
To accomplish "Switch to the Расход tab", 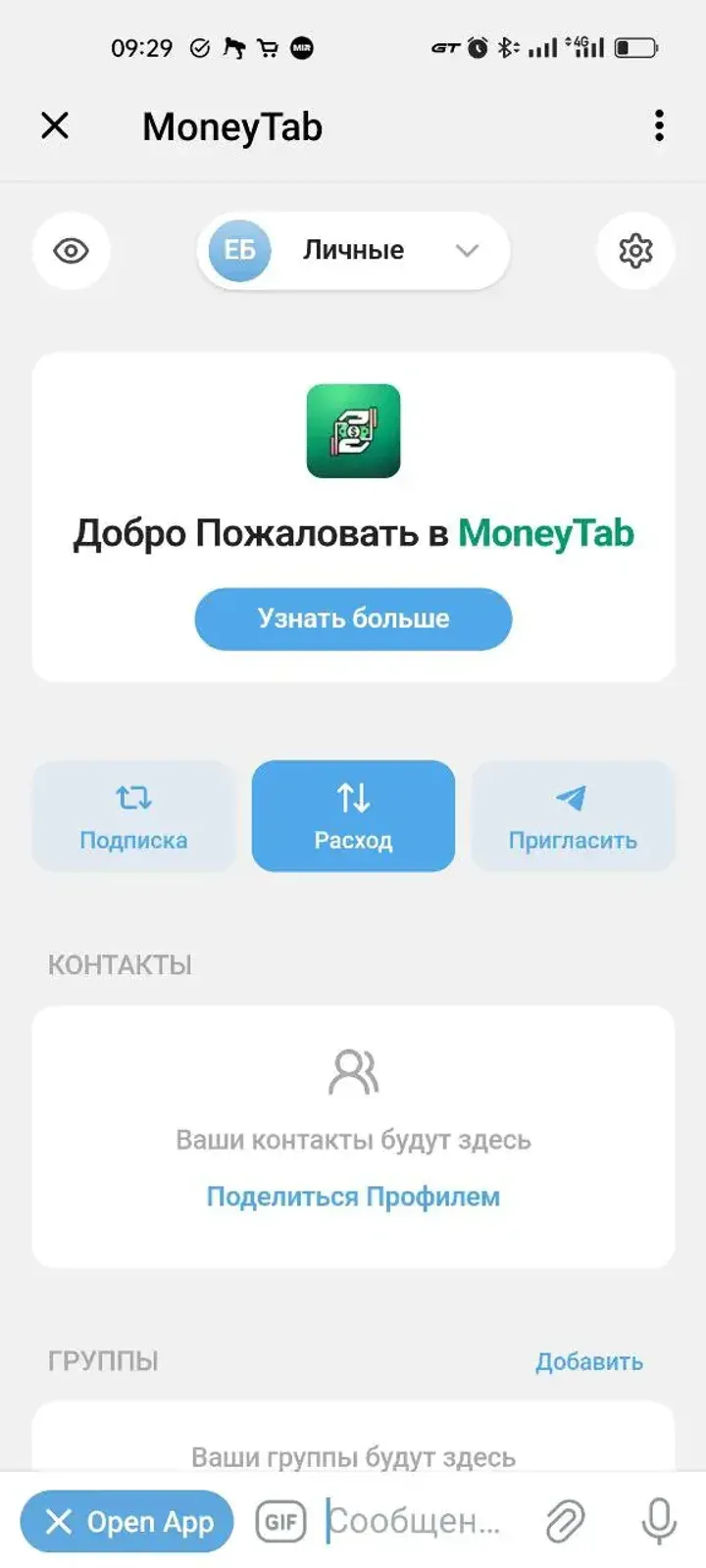I will click(353, 816).
